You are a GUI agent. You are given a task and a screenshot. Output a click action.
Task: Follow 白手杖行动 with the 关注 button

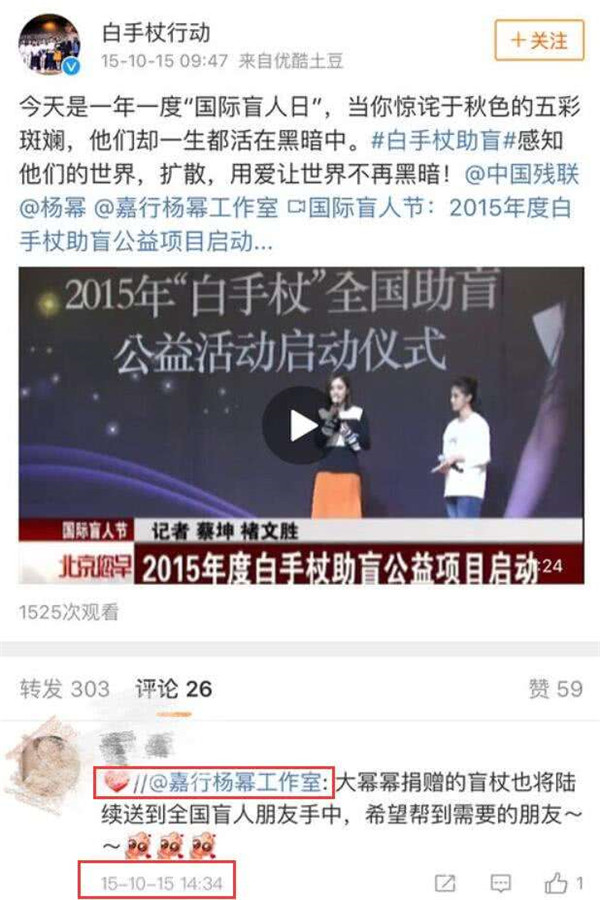[539, 41]
